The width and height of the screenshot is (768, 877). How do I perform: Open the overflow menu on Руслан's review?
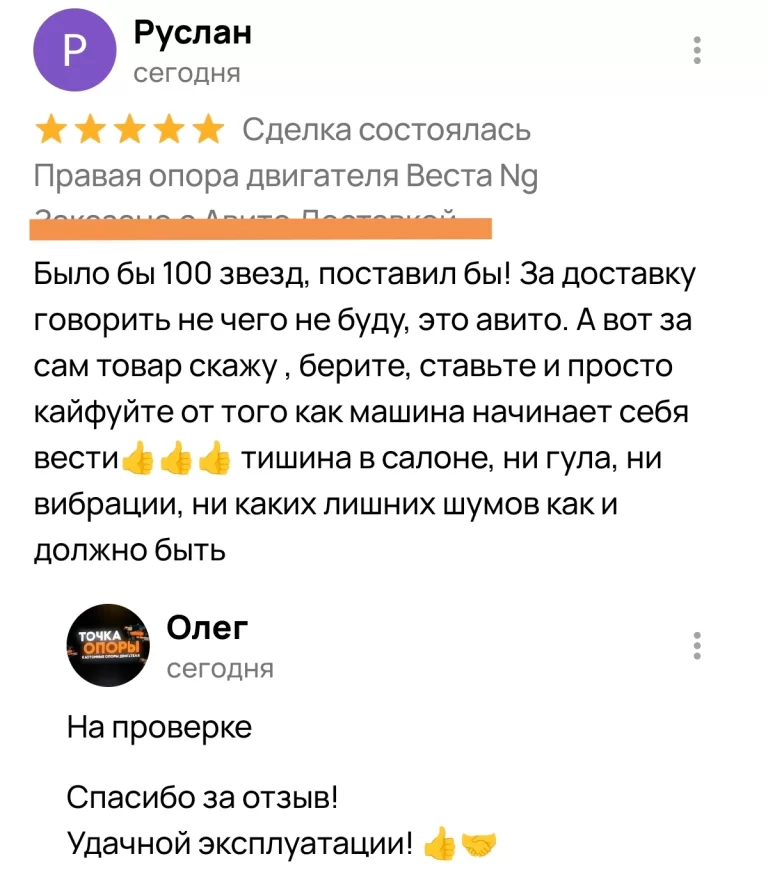[x=697, y=50]
